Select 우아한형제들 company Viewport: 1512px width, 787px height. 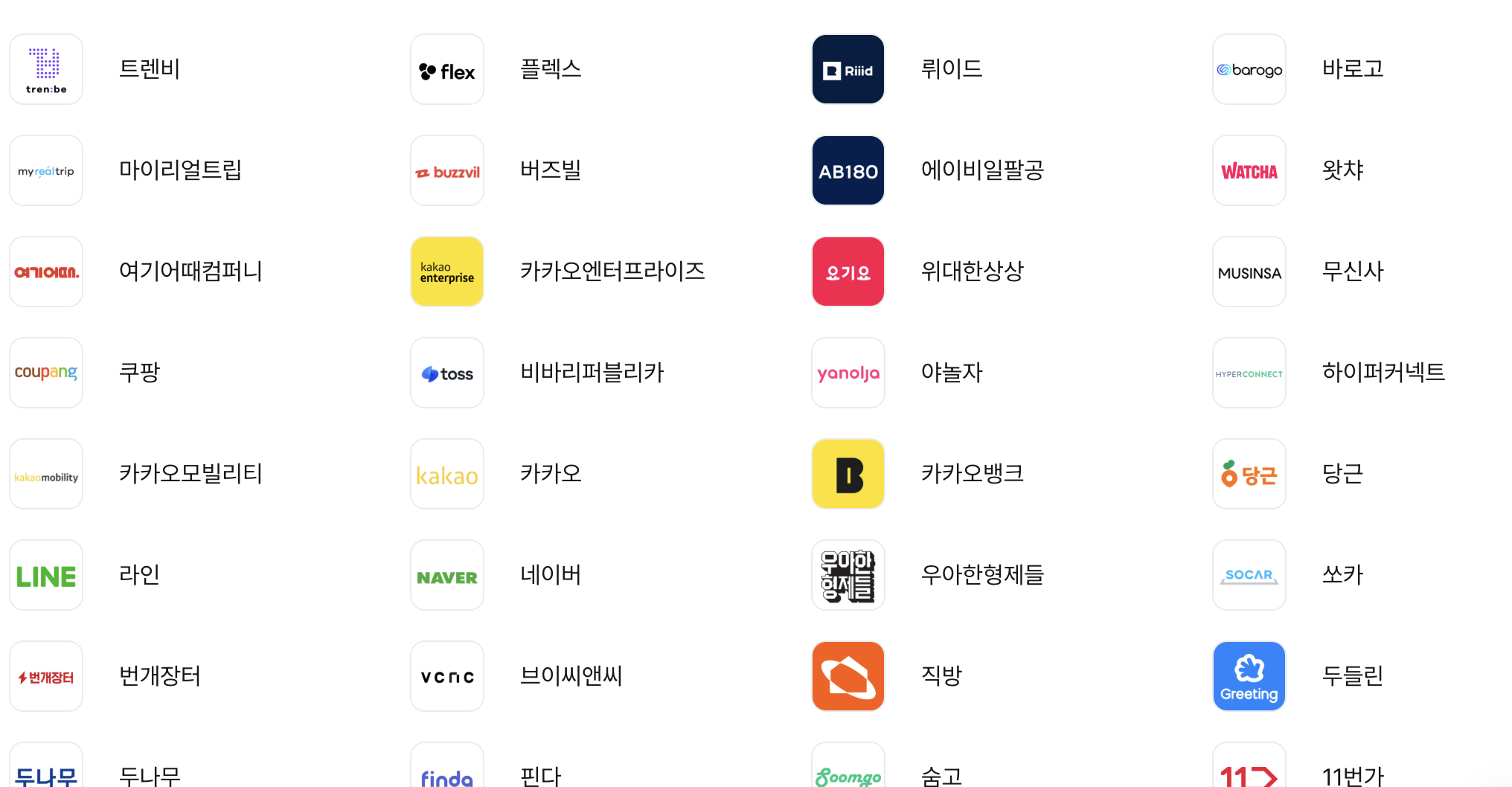pyautogui.click(x=982, y=575)
